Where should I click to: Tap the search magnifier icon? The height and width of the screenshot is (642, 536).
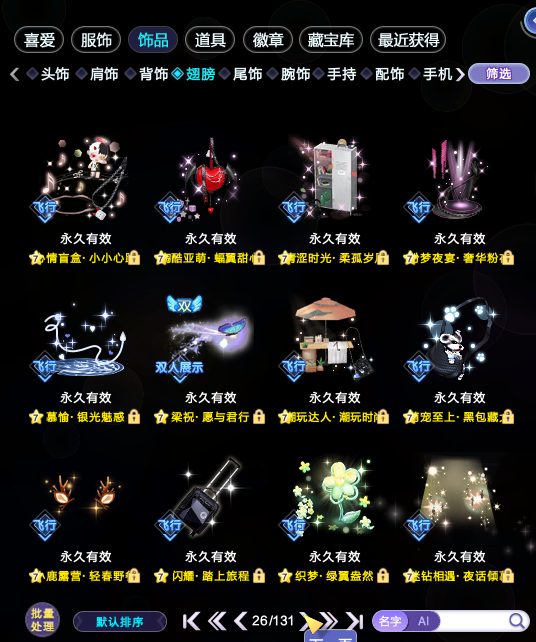[x=518, y=621]
